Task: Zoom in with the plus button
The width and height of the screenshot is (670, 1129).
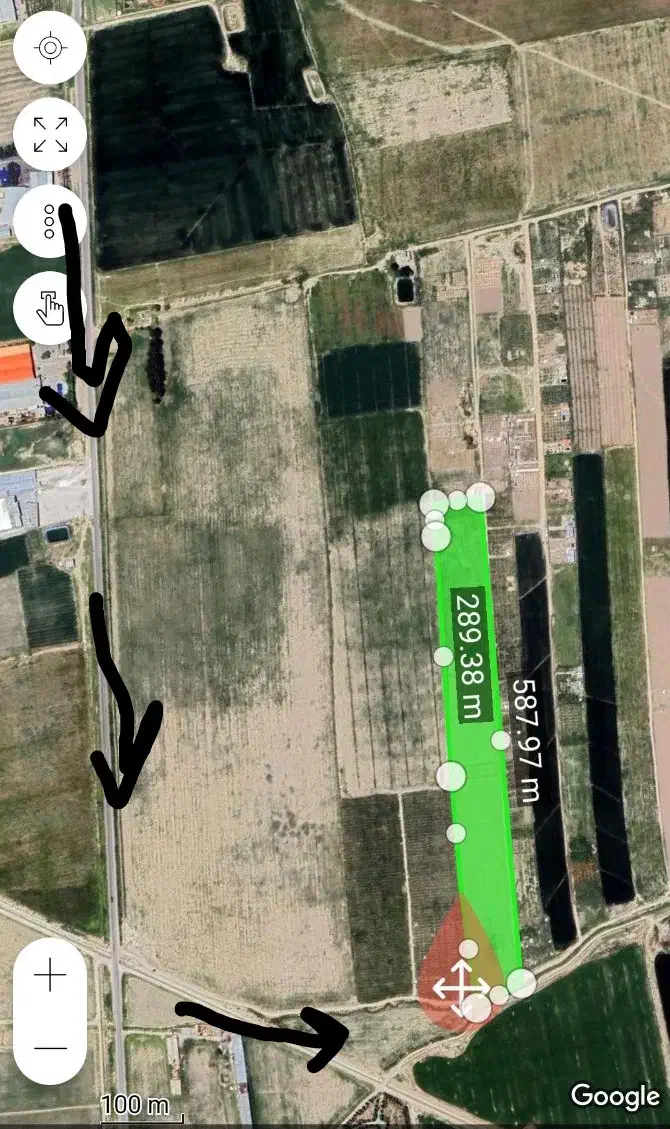Action: (x=51, y=976)
